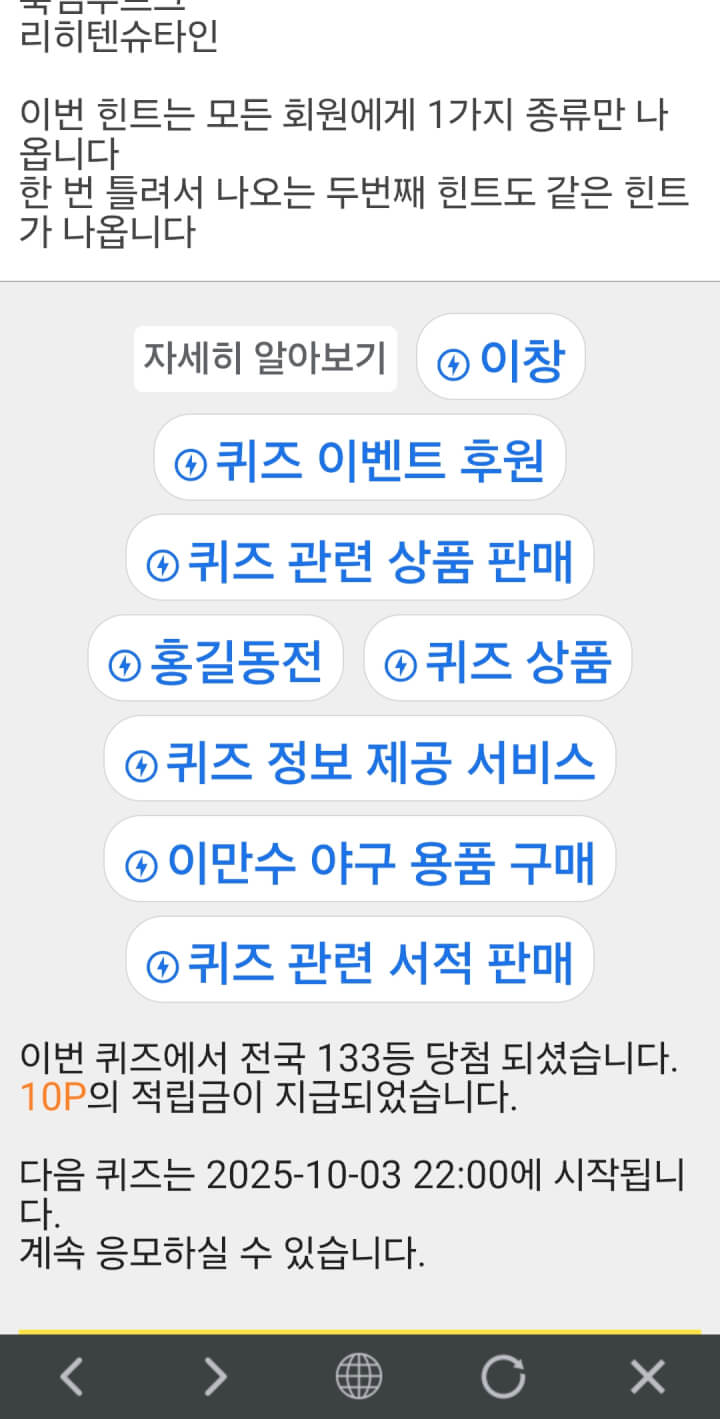Close the in-app browser window

tap(647, 1377)
